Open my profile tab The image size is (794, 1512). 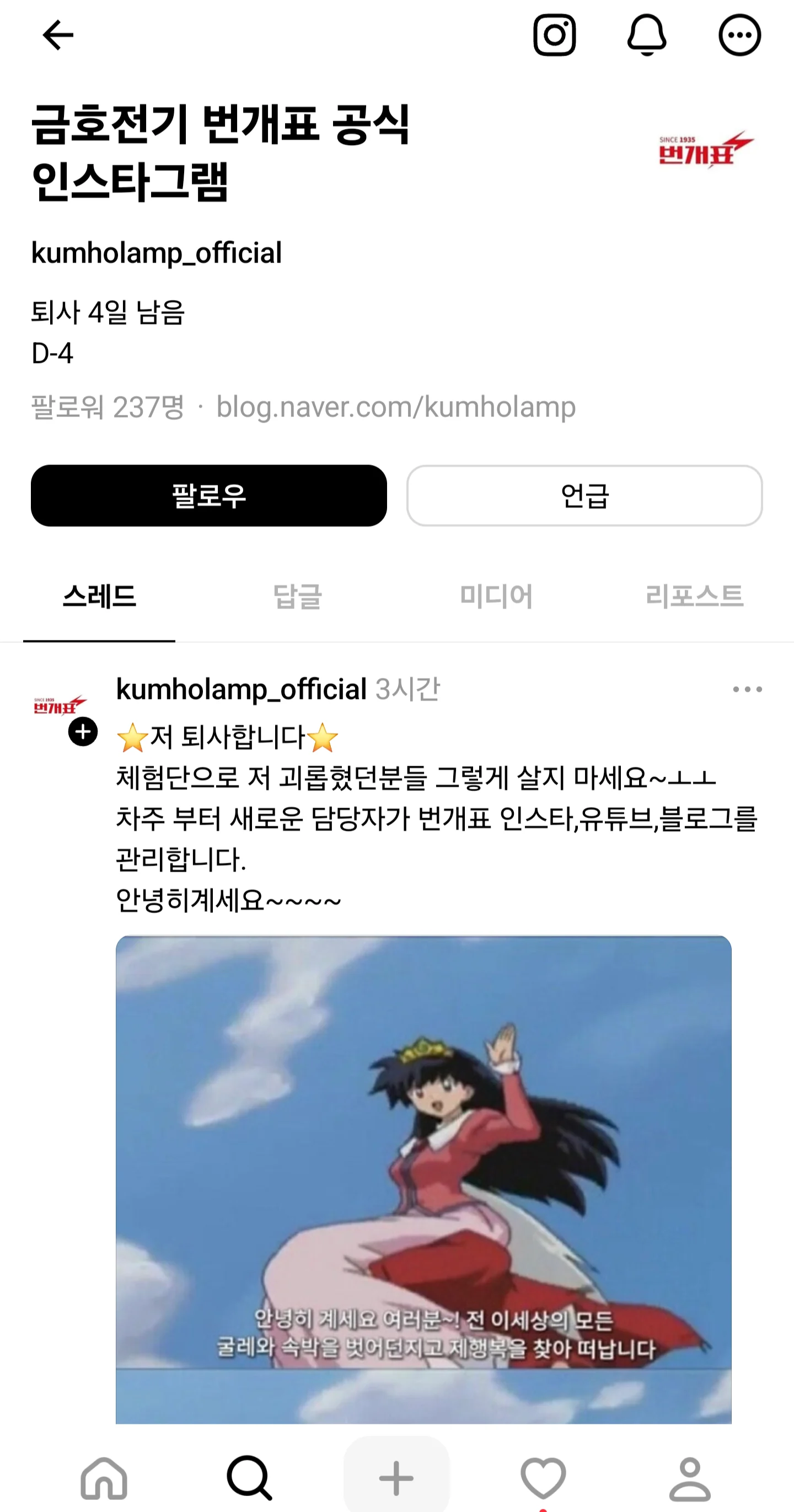click(x=690, y=1478)
